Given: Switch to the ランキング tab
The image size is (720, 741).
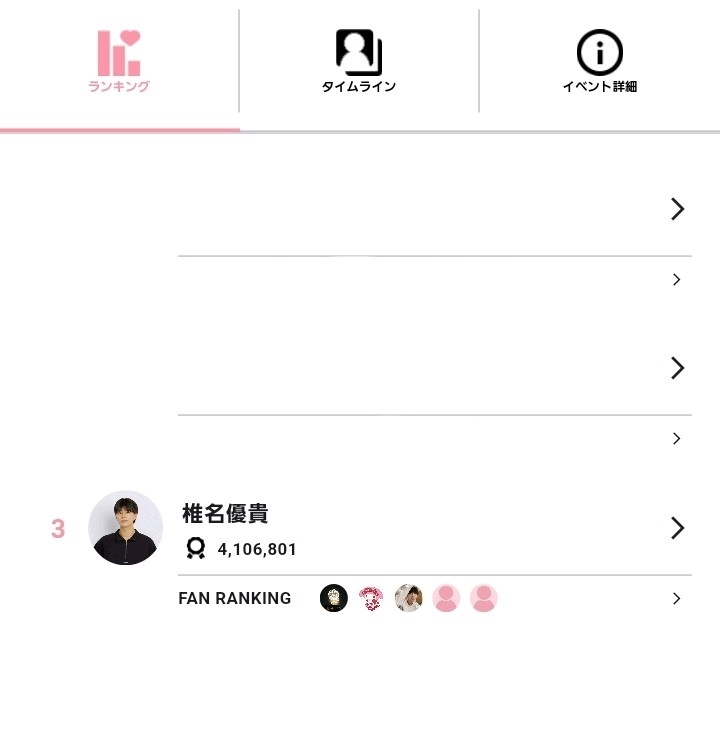Looking at the screenshot, I should click(119, 63).
